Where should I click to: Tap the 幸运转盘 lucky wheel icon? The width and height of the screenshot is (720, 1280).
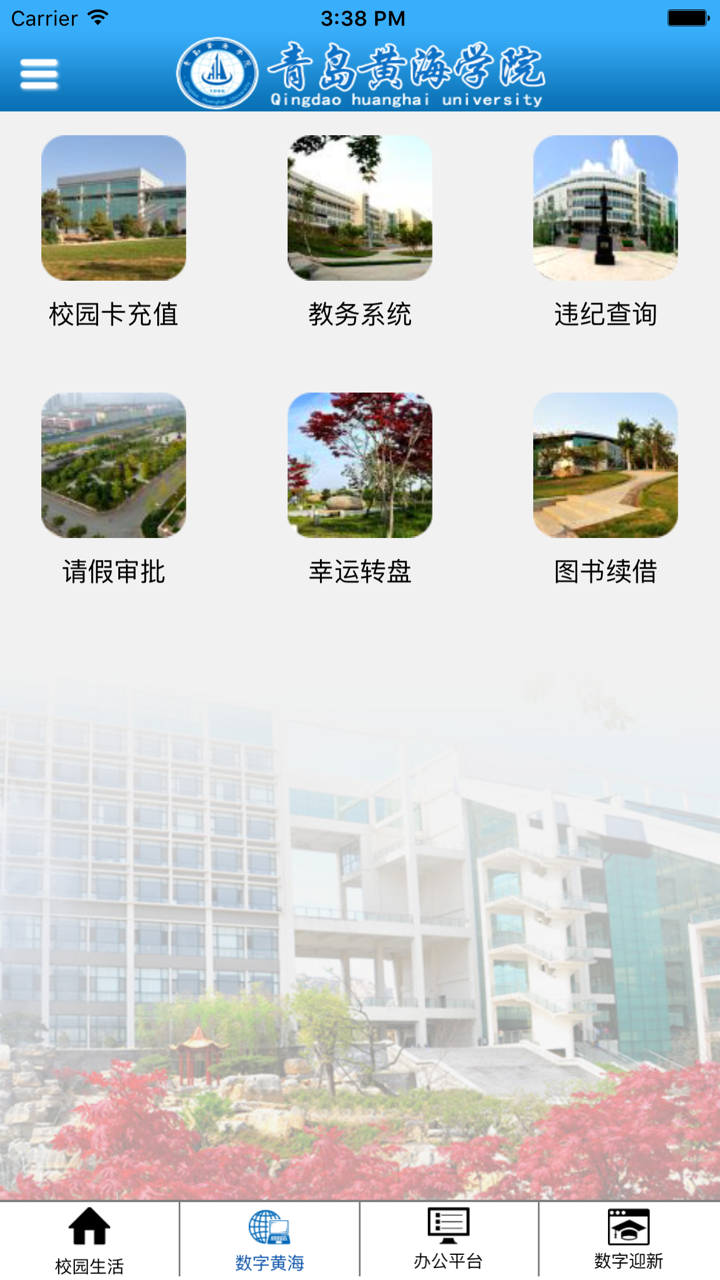[359, 464]
